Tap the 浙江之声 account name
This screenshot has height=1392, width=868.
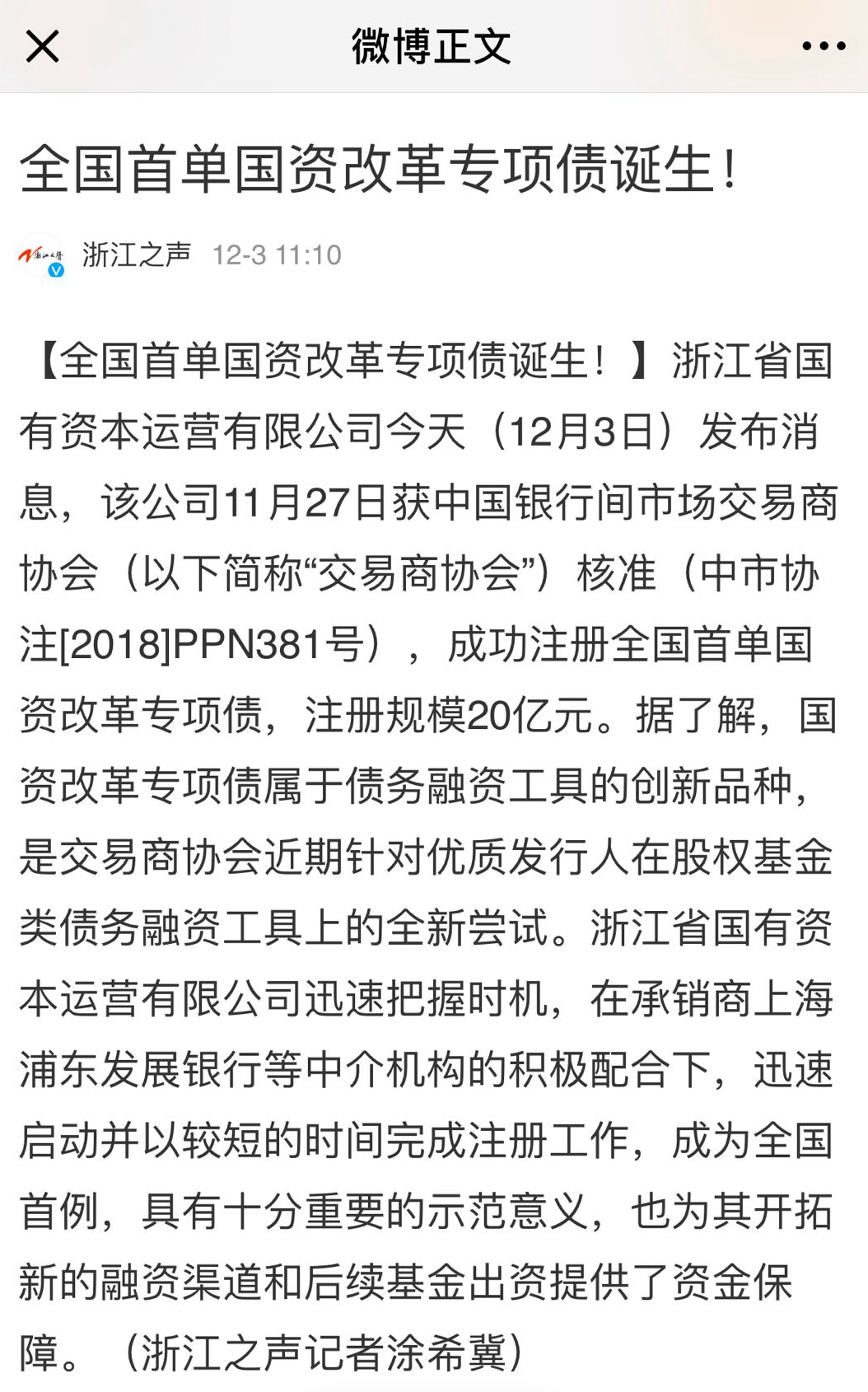click(x=137, y=255)
